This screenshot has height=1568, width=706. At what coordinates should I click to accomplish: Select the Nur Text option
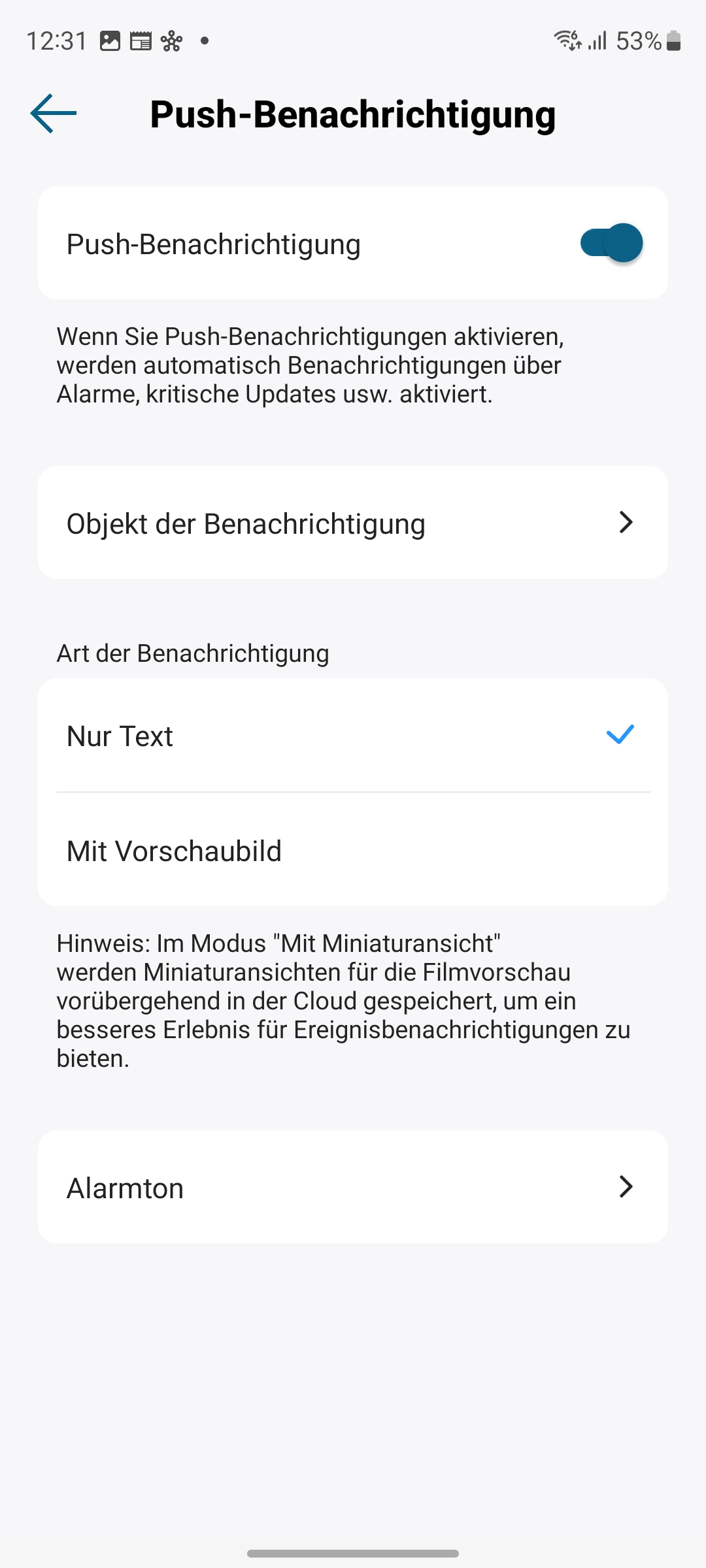(x=353, y=736)
